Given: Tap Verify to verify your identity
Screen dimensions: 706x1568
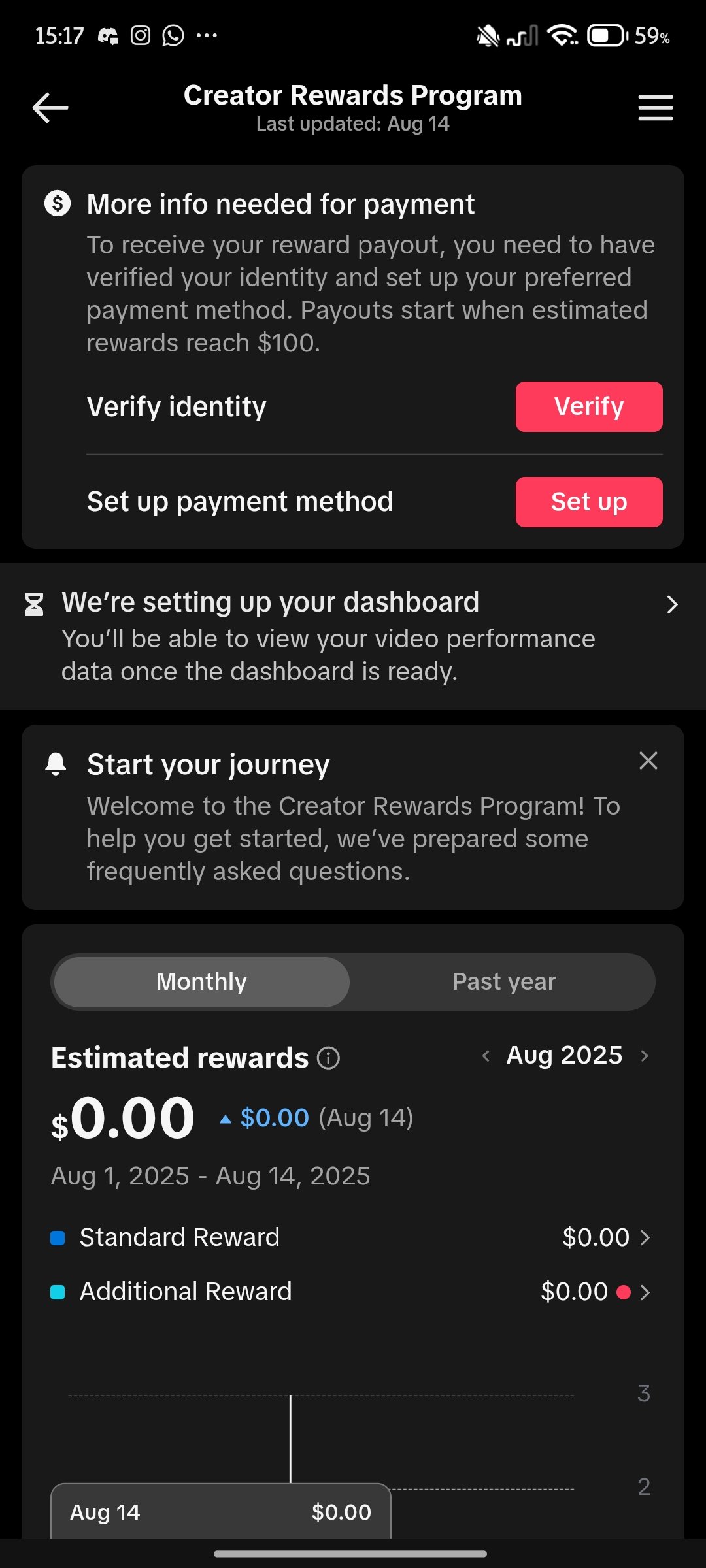Looking at the screenshot, I should 589,406.
